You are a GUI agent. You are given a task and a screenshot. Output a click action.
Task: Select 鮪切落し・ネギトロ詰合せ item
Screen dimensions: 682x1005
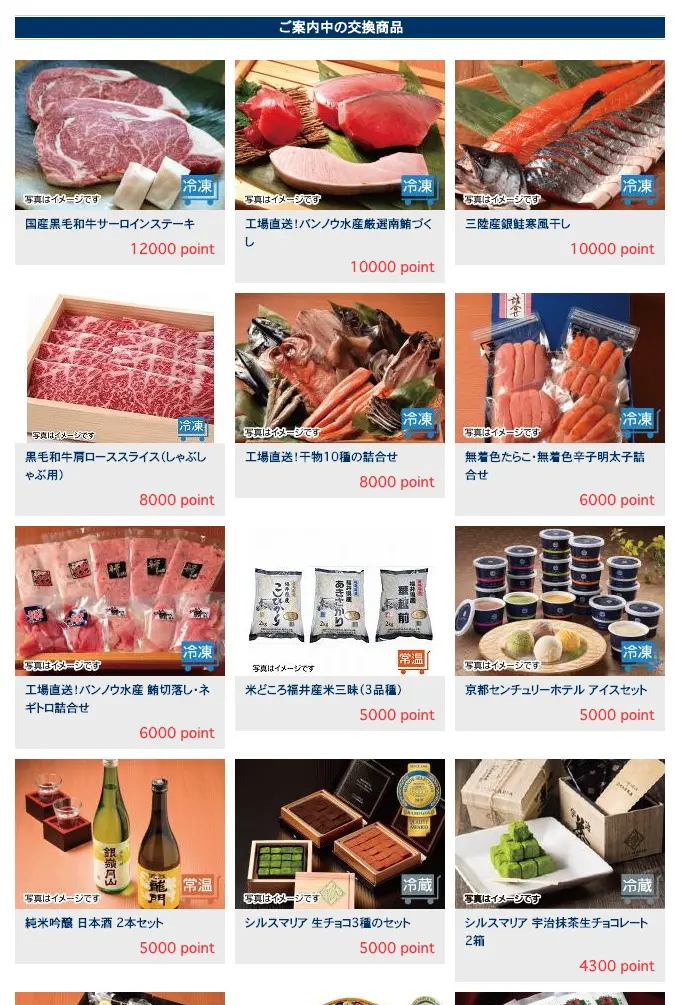[x=119, y=601]
